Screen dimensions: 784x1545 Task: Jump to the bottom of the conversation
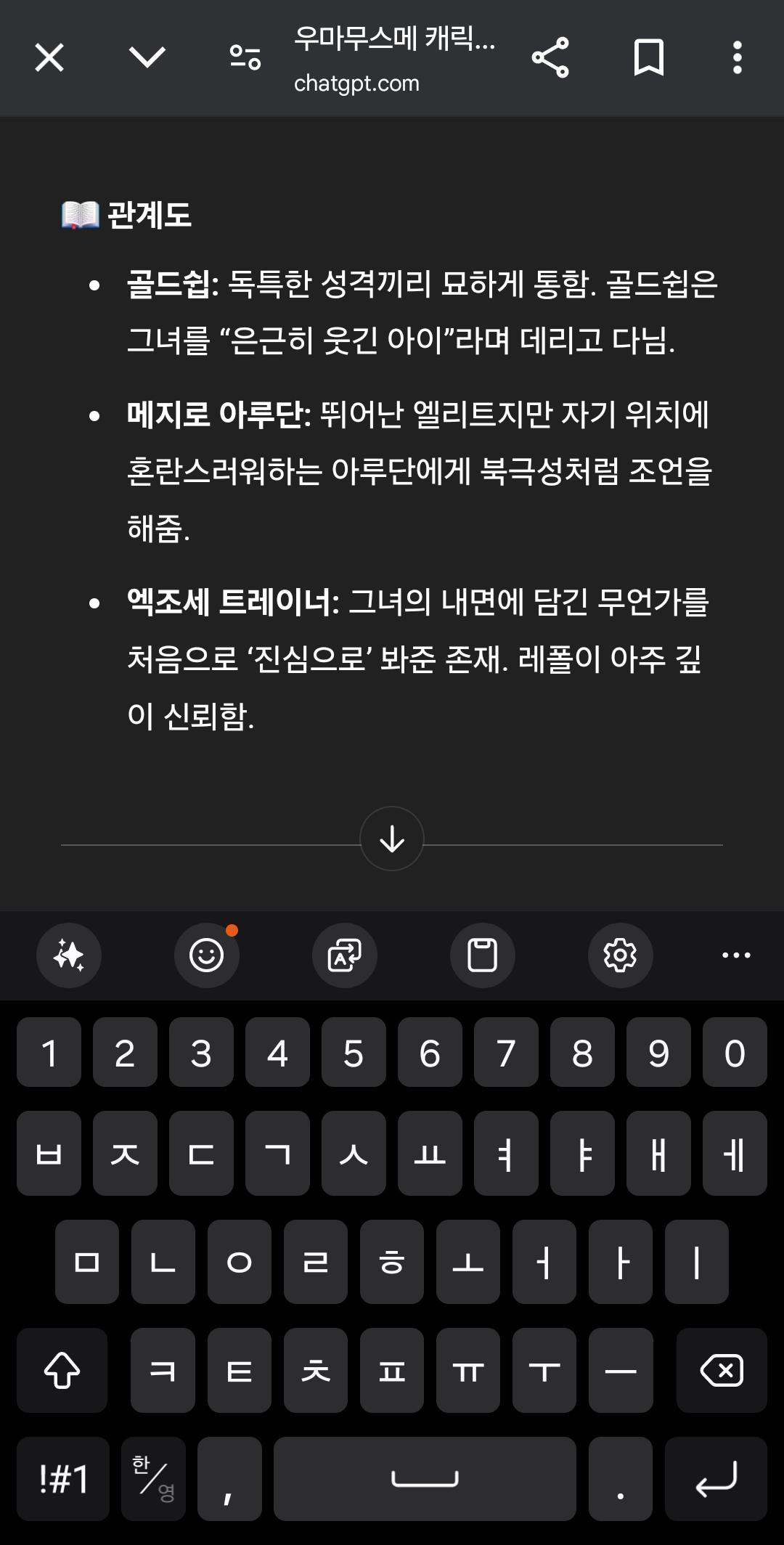tap(392, 839)
